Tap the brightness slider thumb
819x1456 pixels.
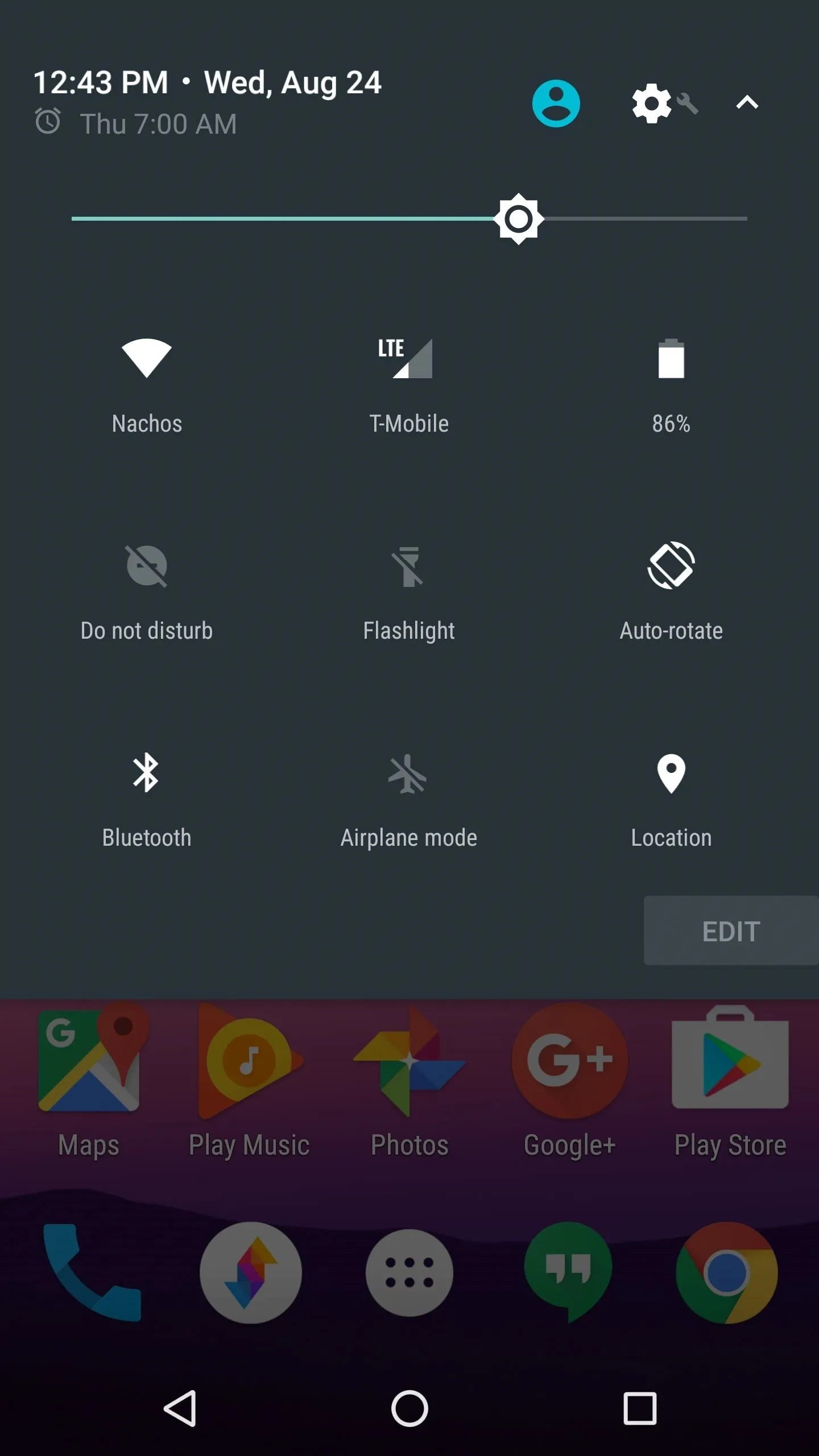[518, 219]
